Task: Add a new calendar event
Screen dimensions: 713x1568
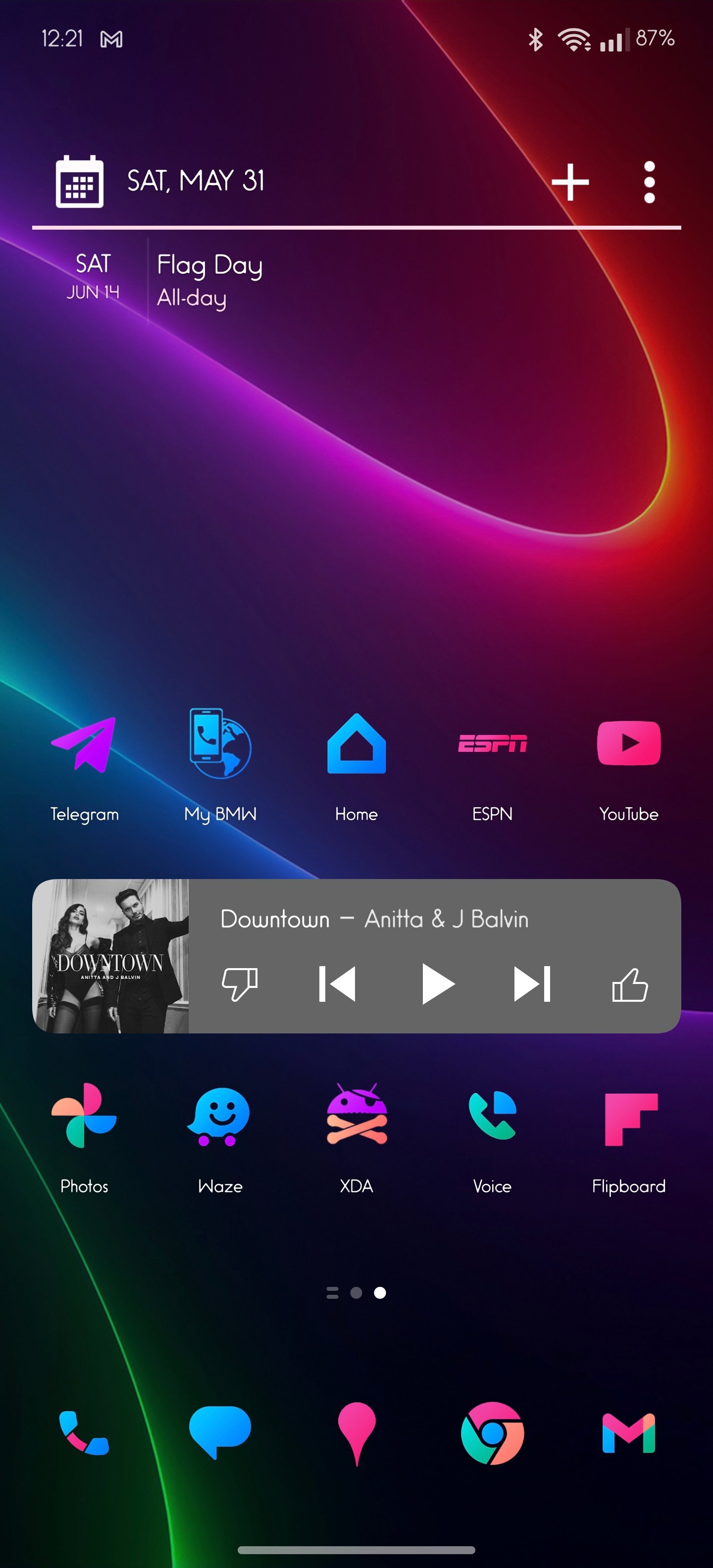Action: tap(570, 181)
